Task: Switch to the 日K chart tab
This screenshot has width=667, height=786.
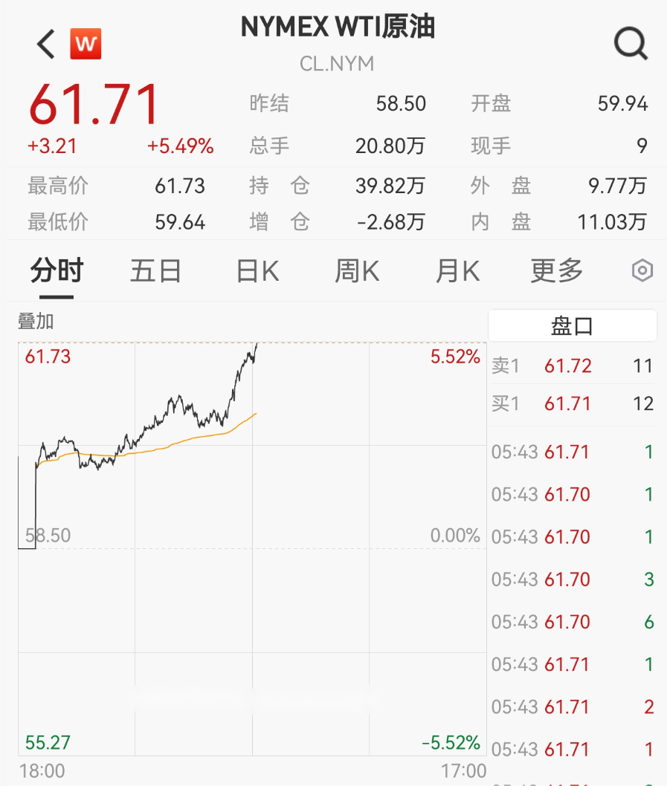Action: [257, 270]
